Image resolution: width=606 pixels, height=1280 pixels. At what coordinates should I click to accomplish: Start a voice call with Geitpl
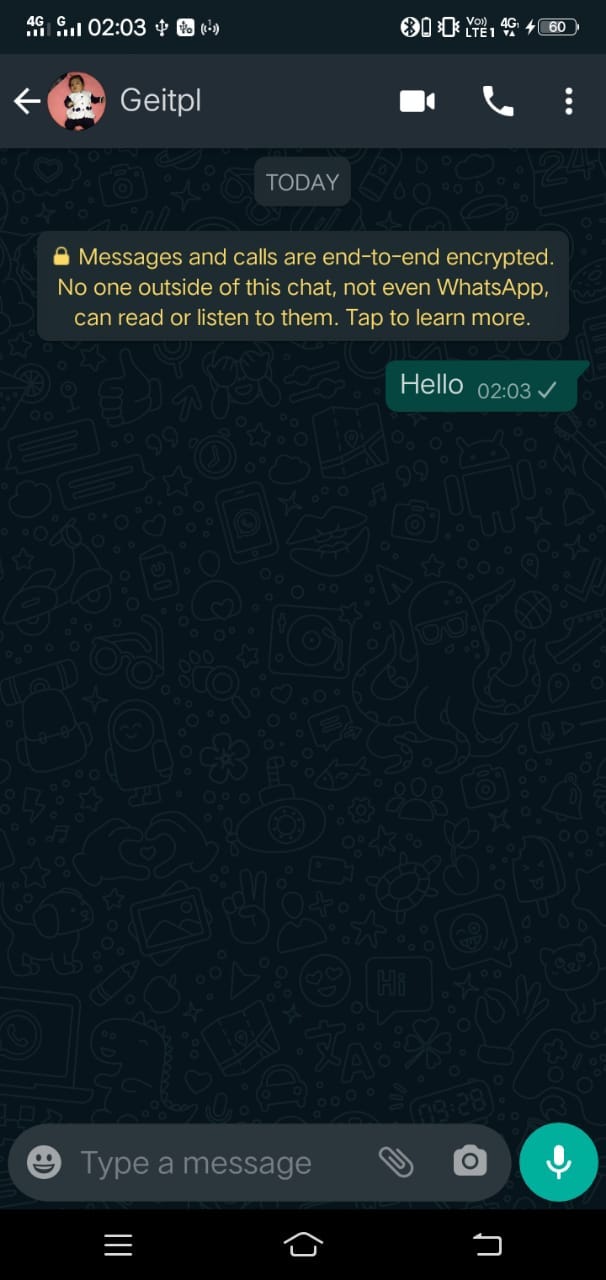tap(497, 101)
